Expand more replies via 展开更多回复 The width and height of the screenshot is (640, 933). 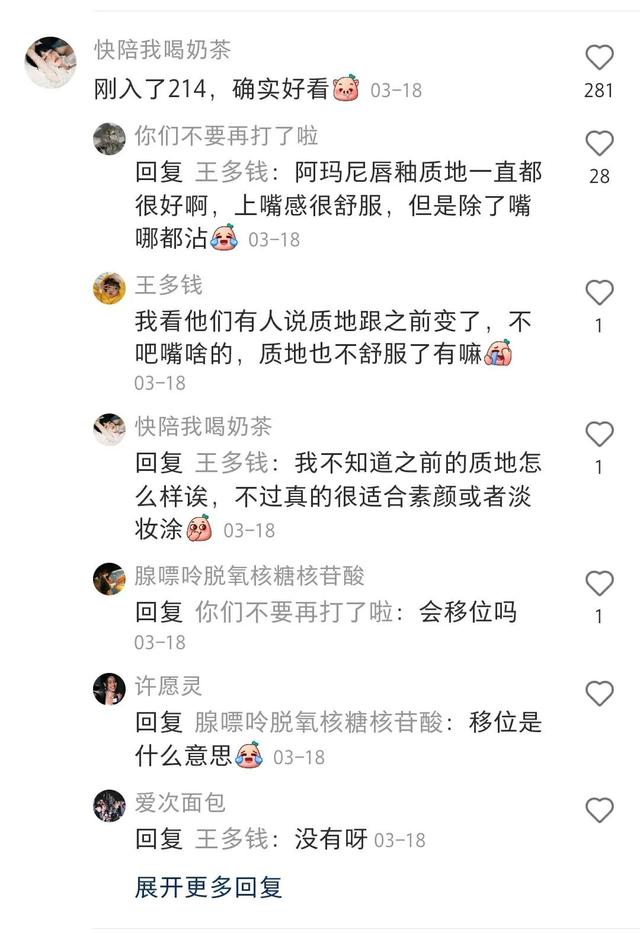209,886
